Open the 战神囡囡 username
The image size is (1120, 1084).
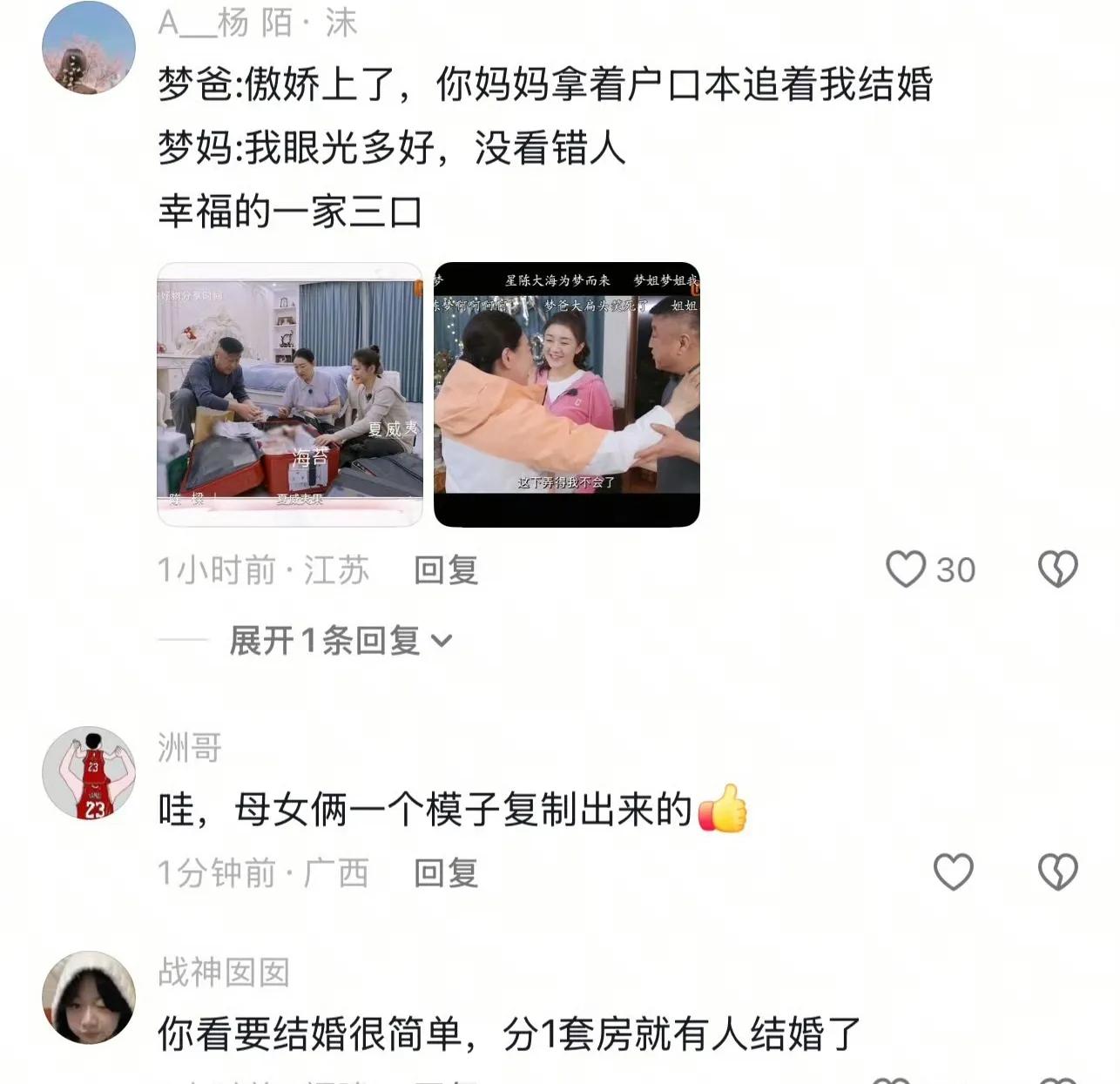coord(224,973)
